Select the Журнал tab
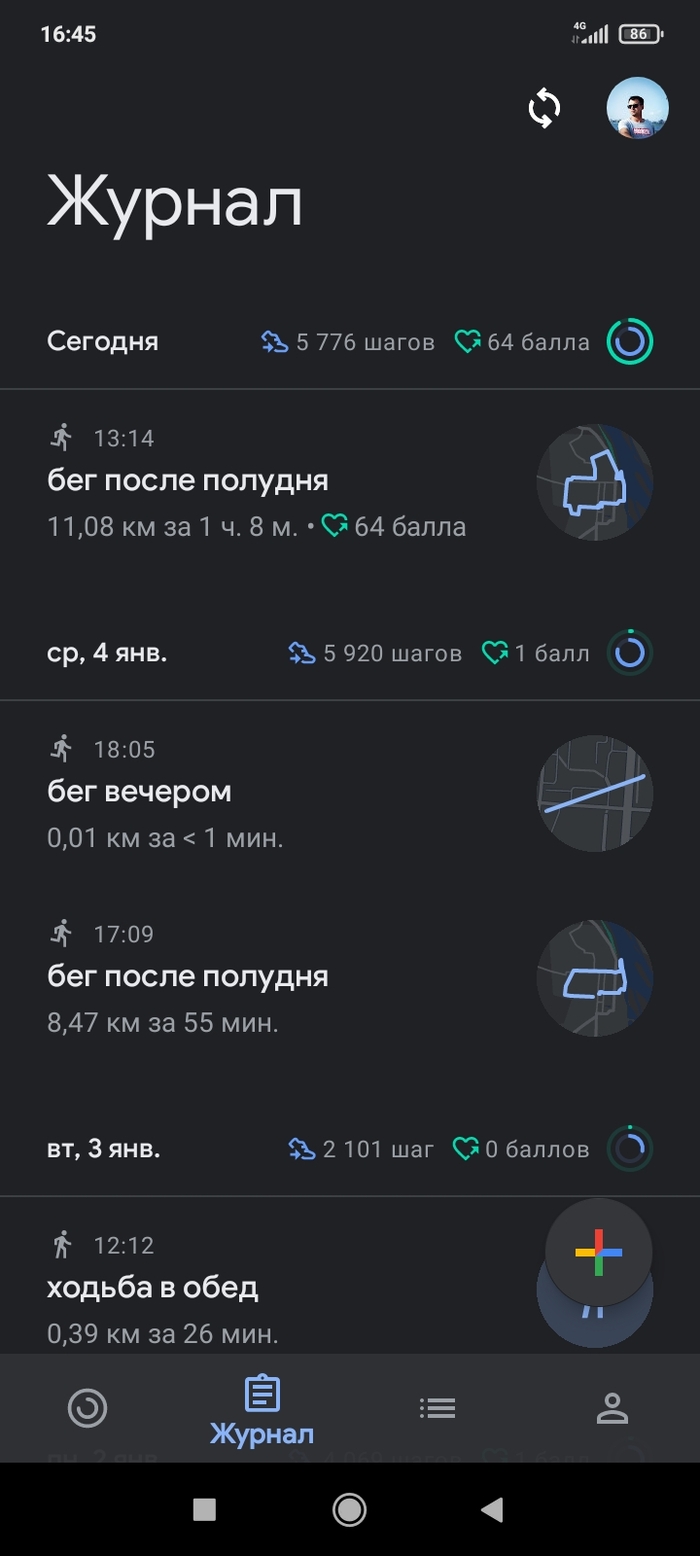The image size is (700, 1556). 262,1410
